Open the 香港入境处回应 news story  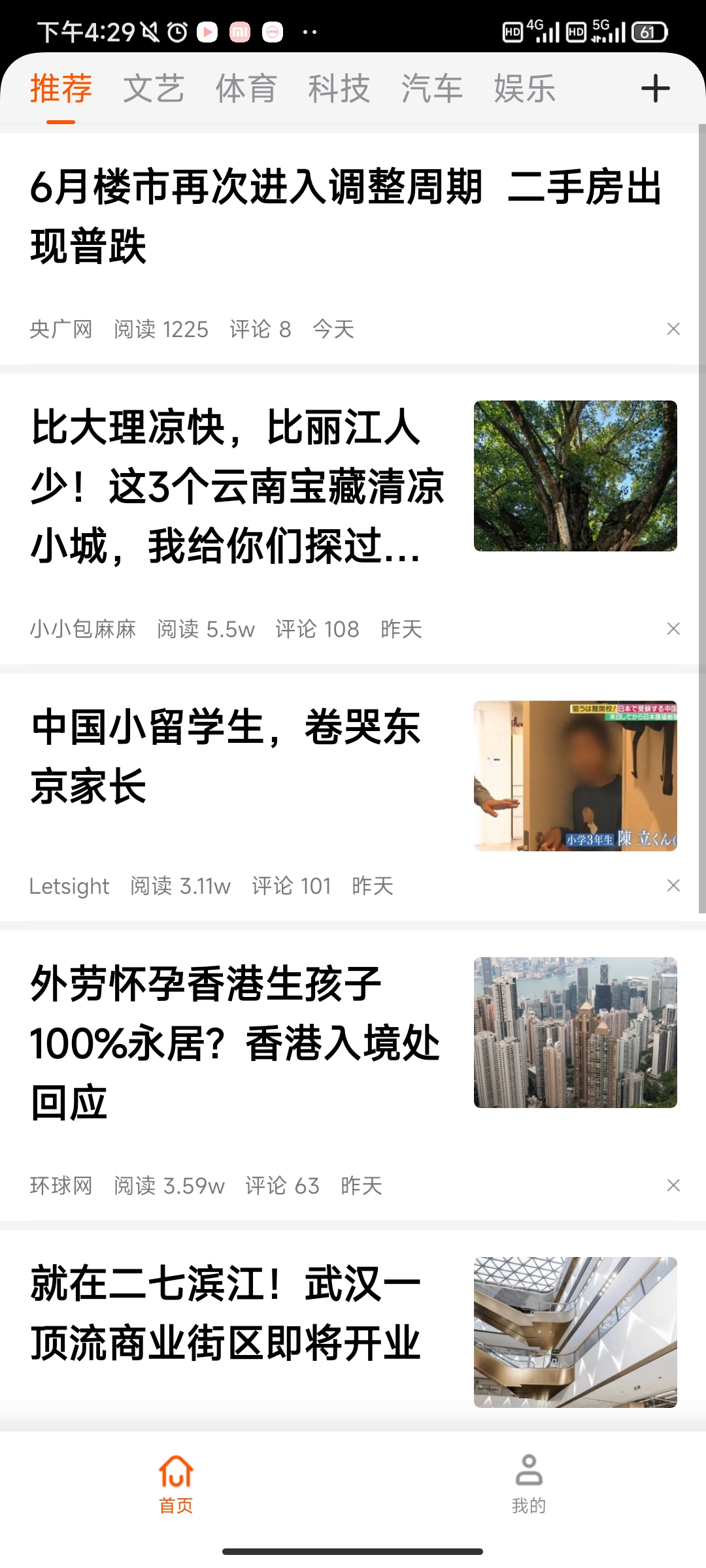[x=235, y=1043]
